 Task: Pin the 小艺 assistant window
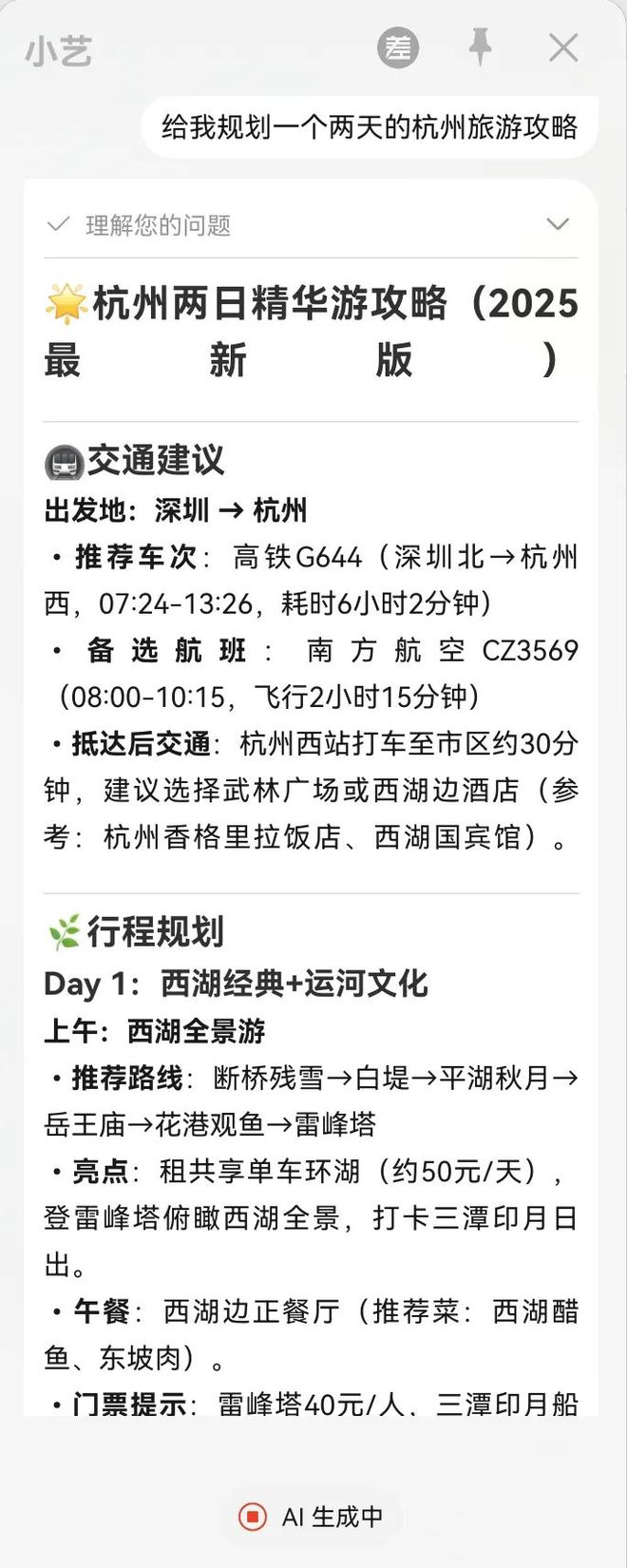click(481, 47)
